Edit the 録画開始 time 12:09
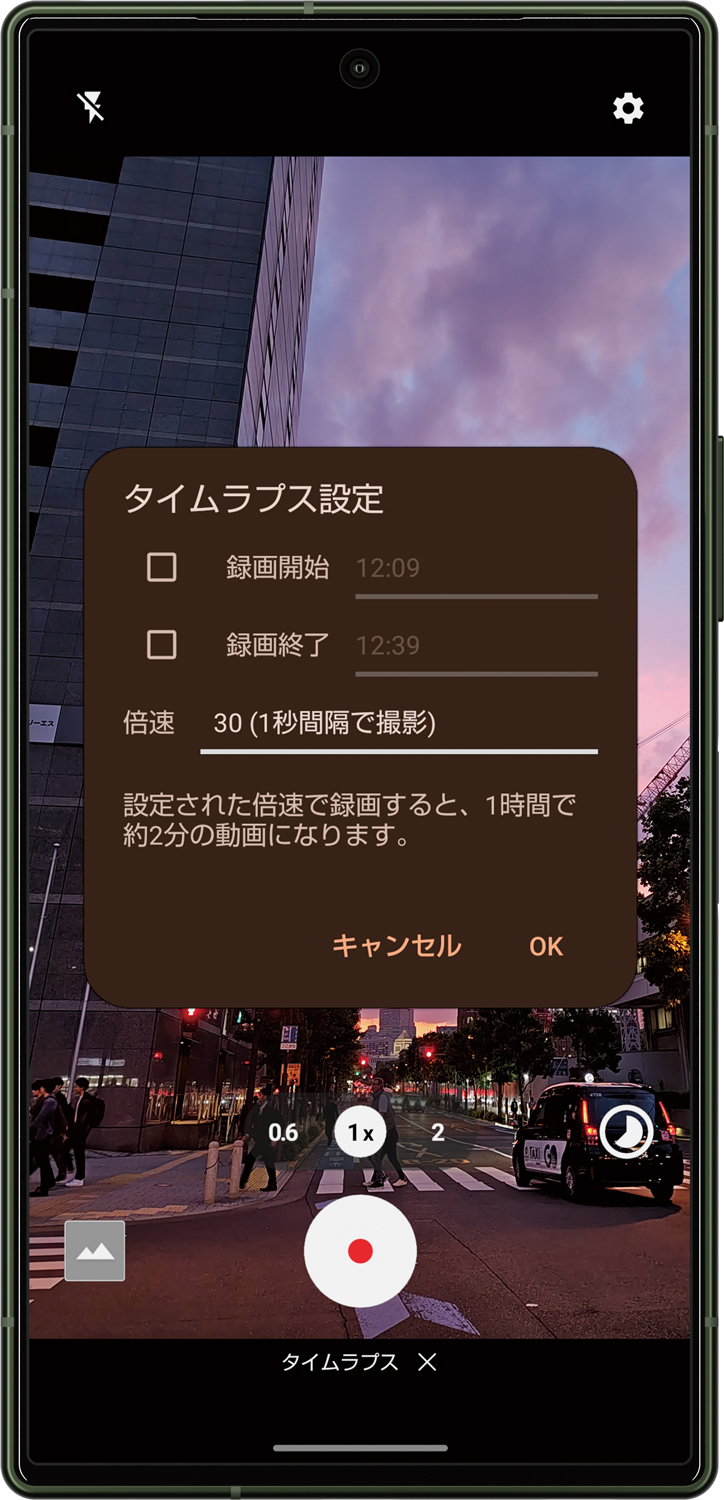Viewport: 724px width, 1500px height. point(476,569)
